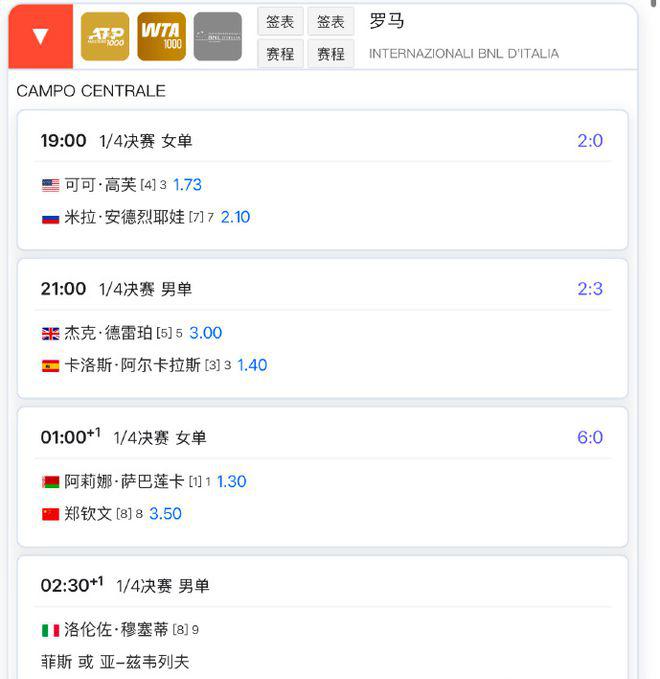Viewport: 660px width, 679px height.
Task: Open 阿莉娜·萨巴莲卡 player profile
Action: pyautogui.click(x=124, y=481)
